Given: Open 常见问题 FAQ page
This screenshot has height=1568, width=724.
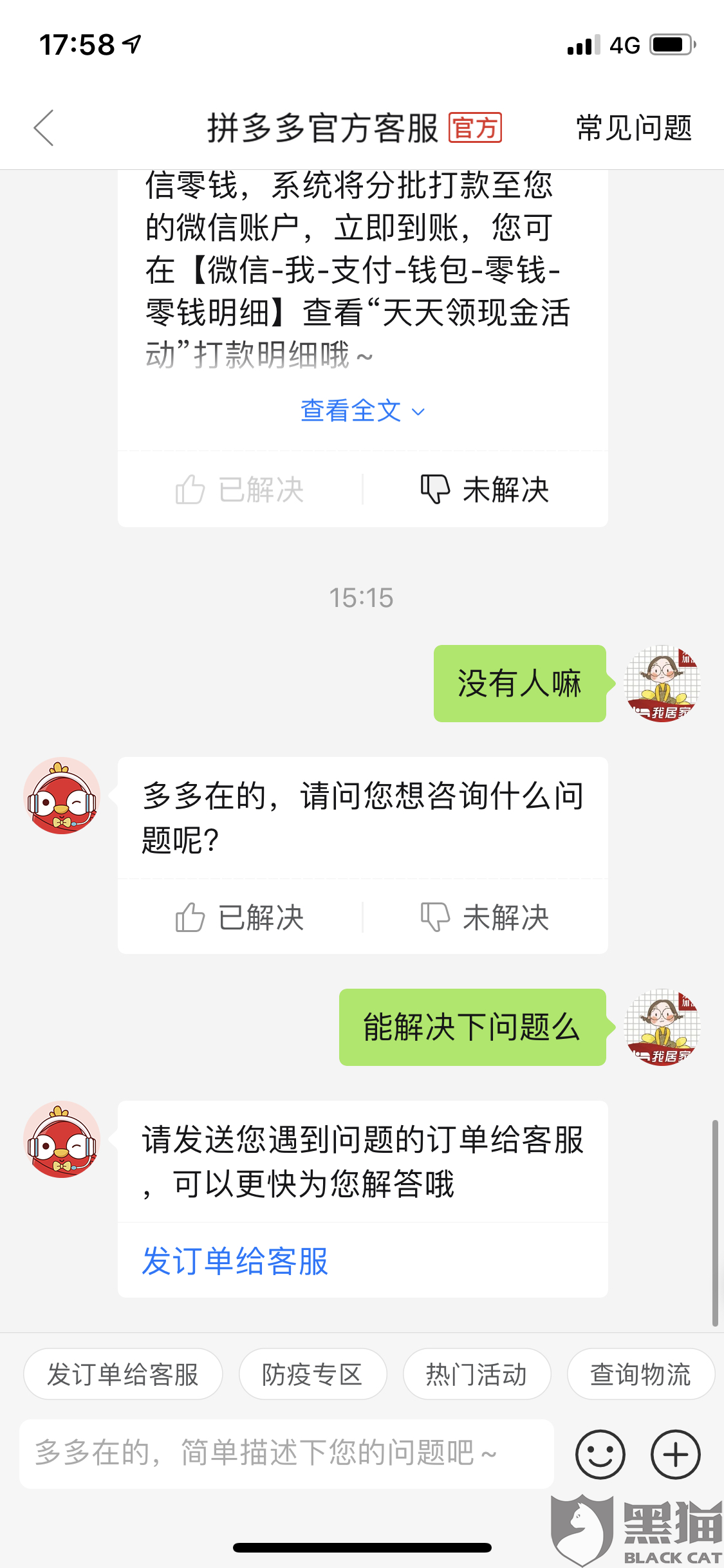Looking at the screenshot, I should 633,127.
